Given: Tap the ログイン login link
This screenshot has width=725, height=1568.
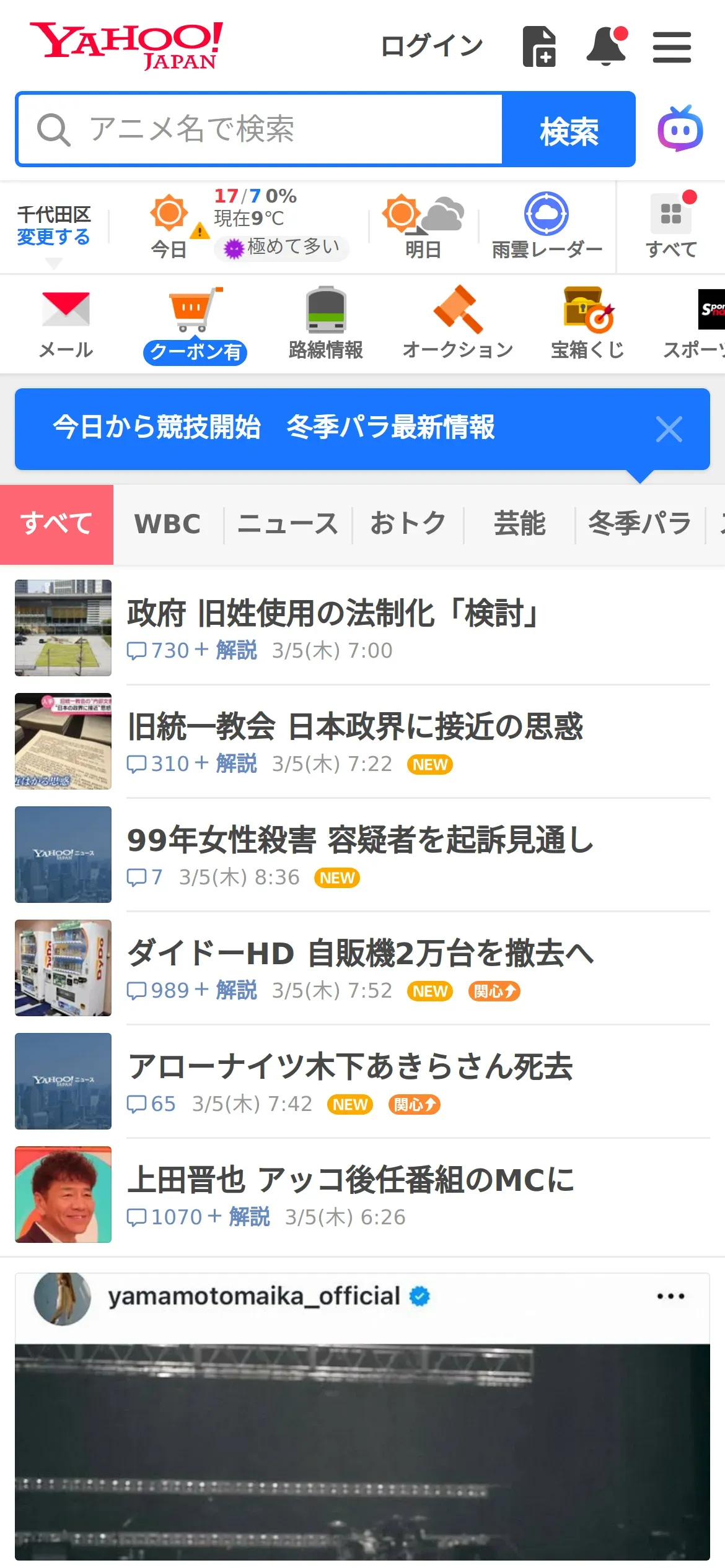Looking at the screenshot, I should (x=431, y=46).
